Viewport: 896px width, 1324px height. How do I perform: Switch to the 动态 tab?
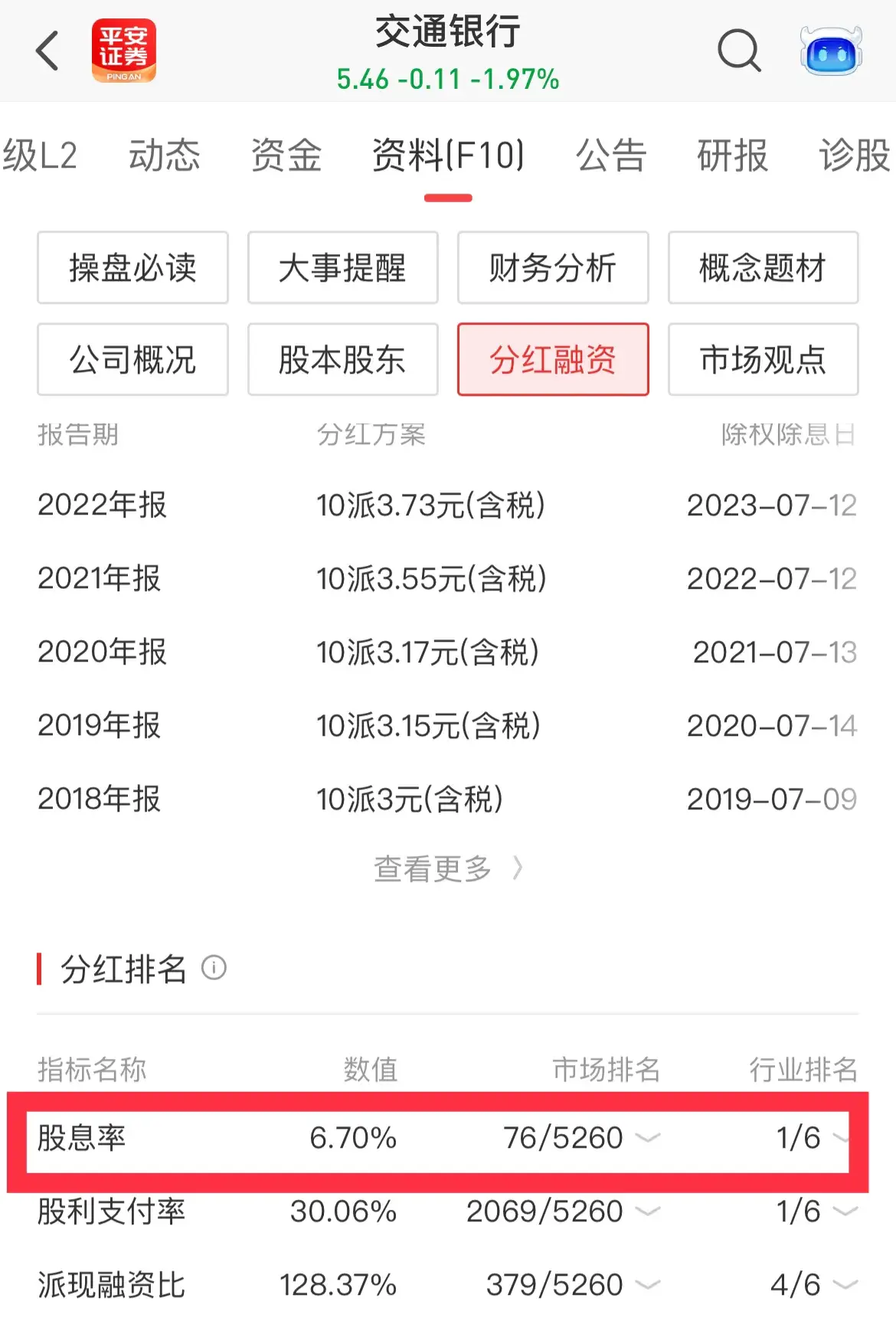point(164,155)
